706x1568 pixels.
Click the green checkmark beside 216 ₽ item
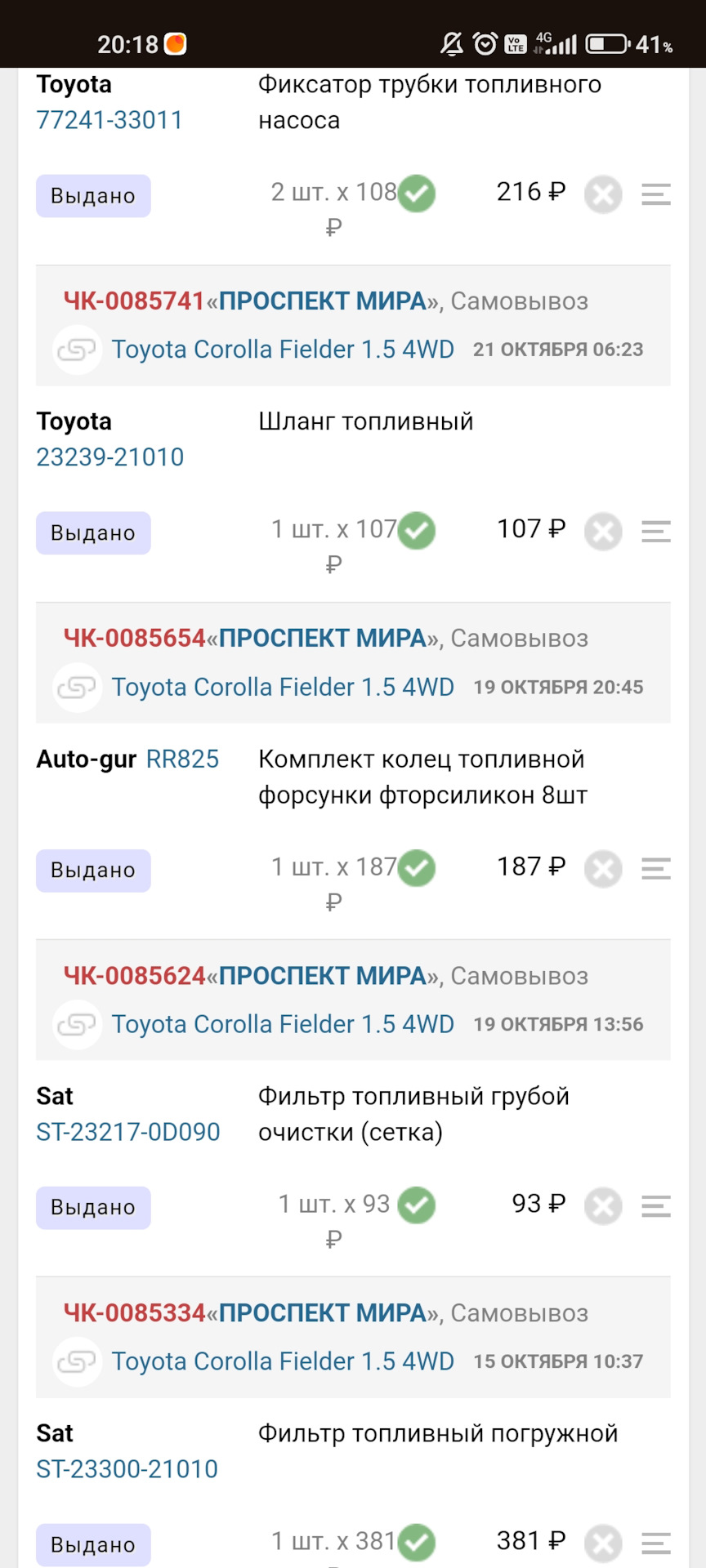pyautogui.click(x=415, y=193)
